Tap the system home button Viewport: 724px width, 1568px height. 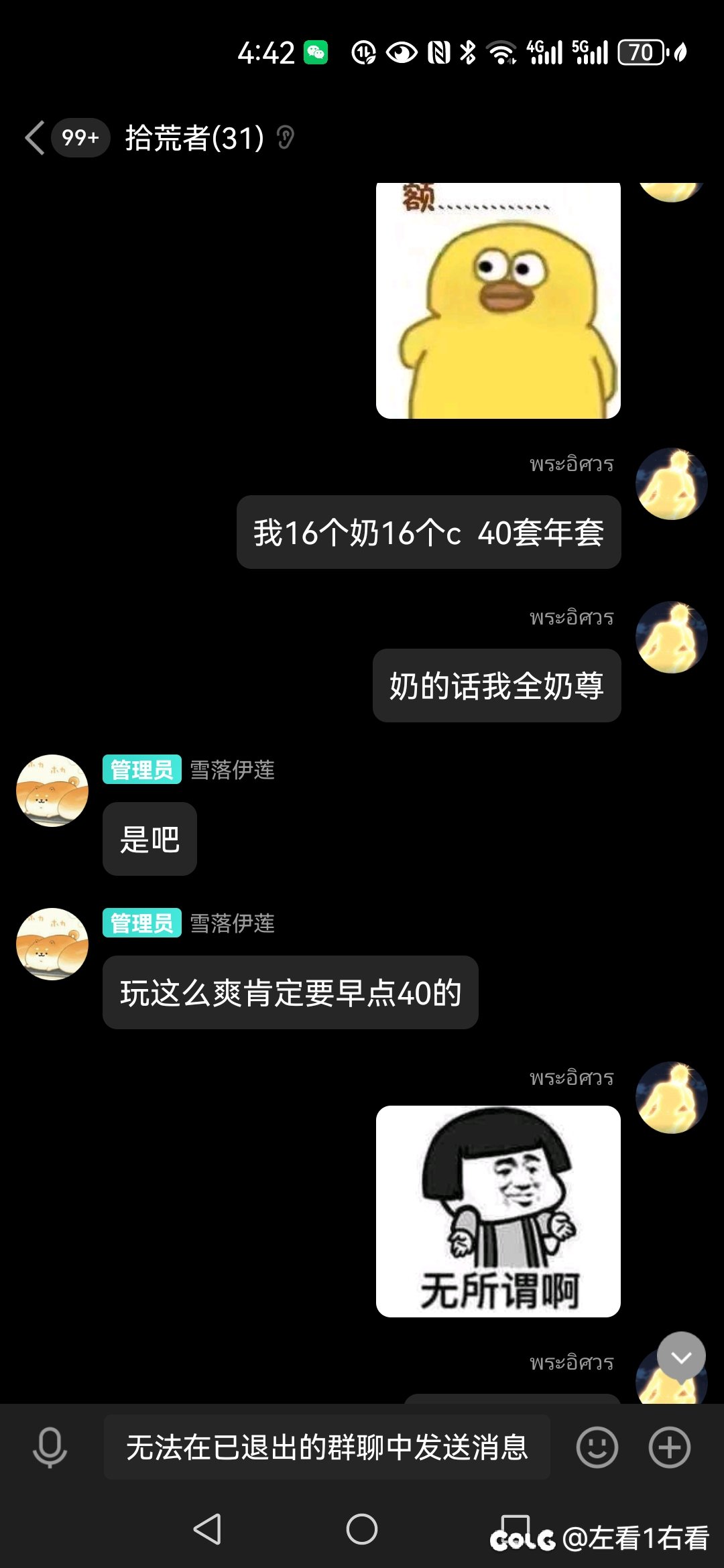[362, 1529]
